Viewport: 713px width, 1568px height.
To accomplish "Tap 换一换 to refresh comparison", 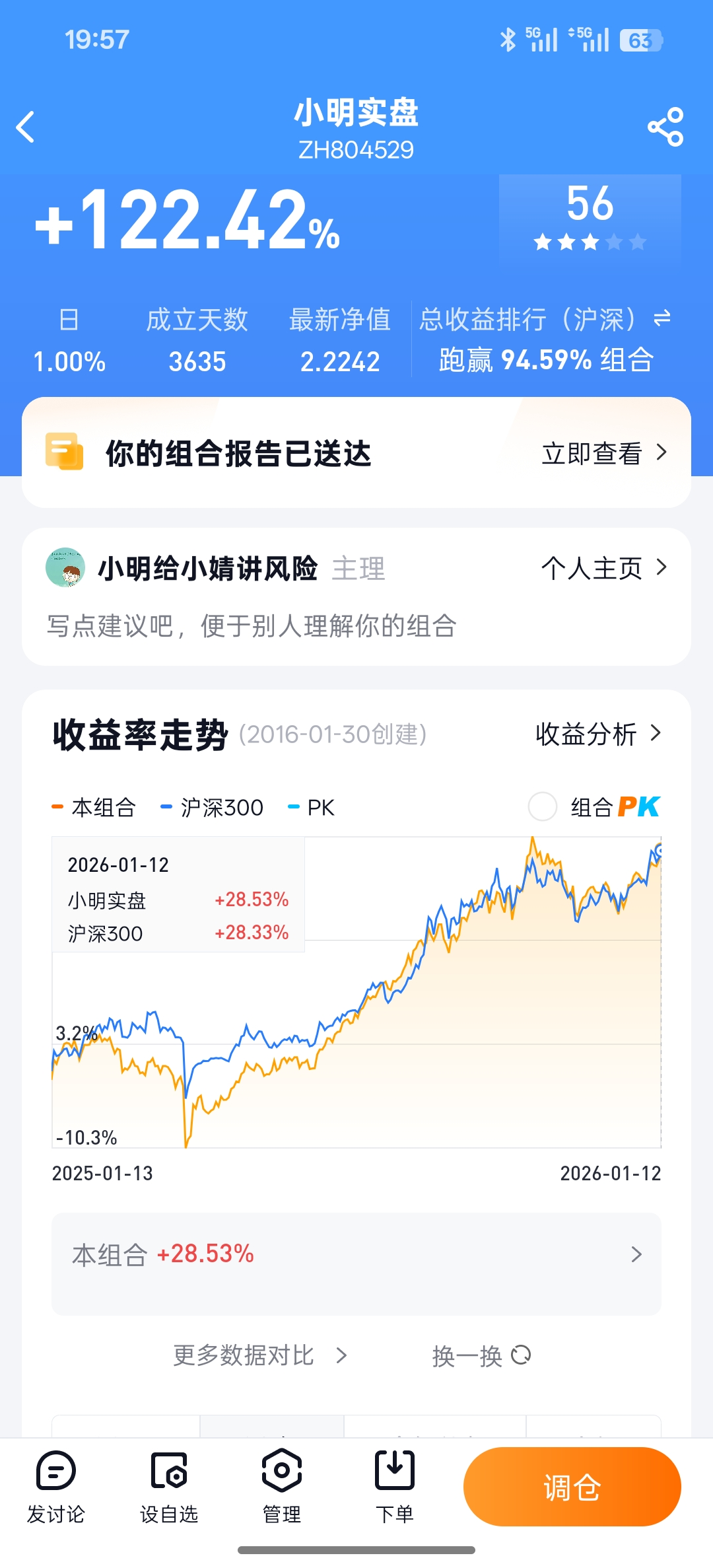I will [481, 1355].
